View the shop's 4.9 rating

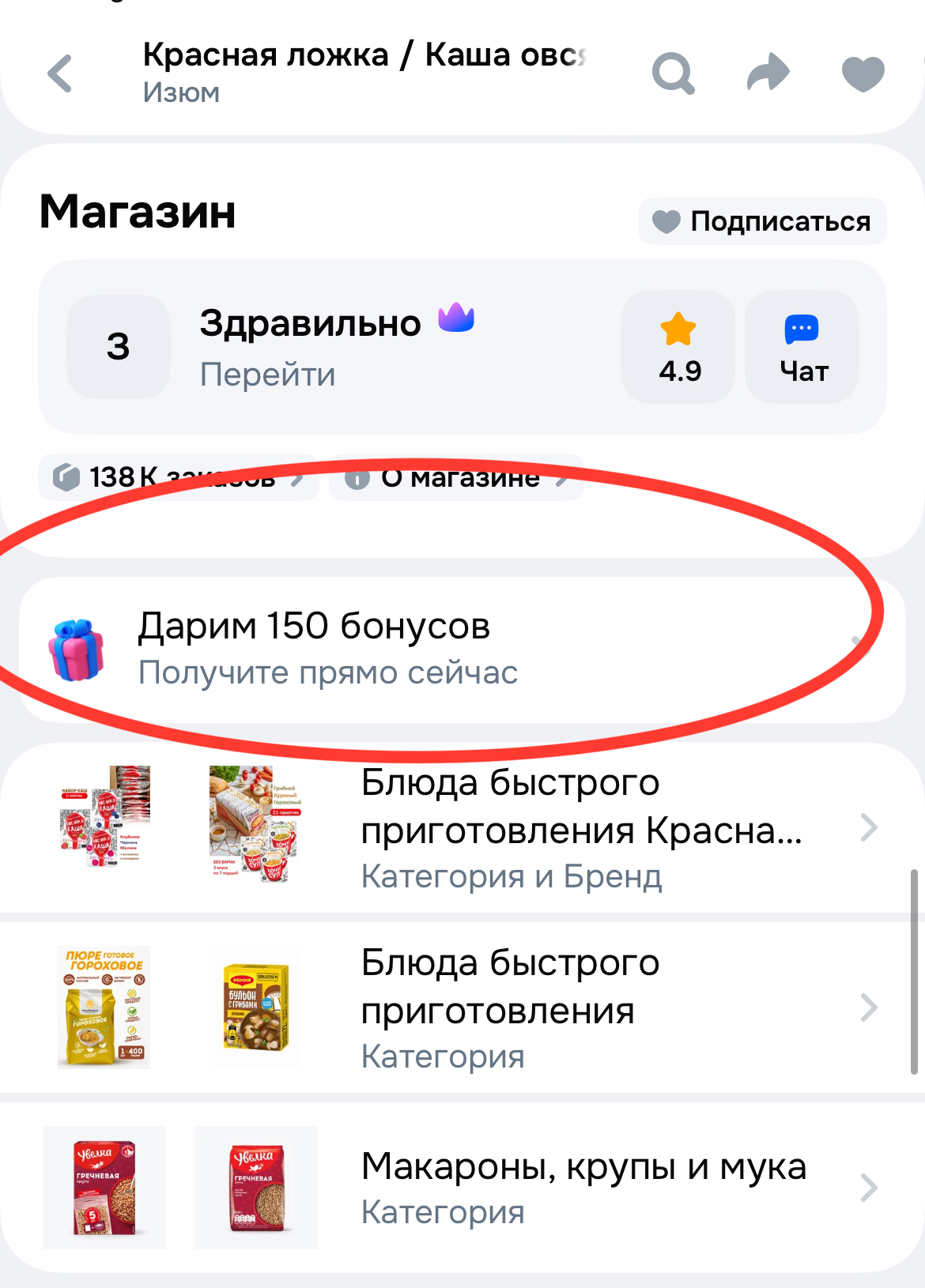click(678, 348)
